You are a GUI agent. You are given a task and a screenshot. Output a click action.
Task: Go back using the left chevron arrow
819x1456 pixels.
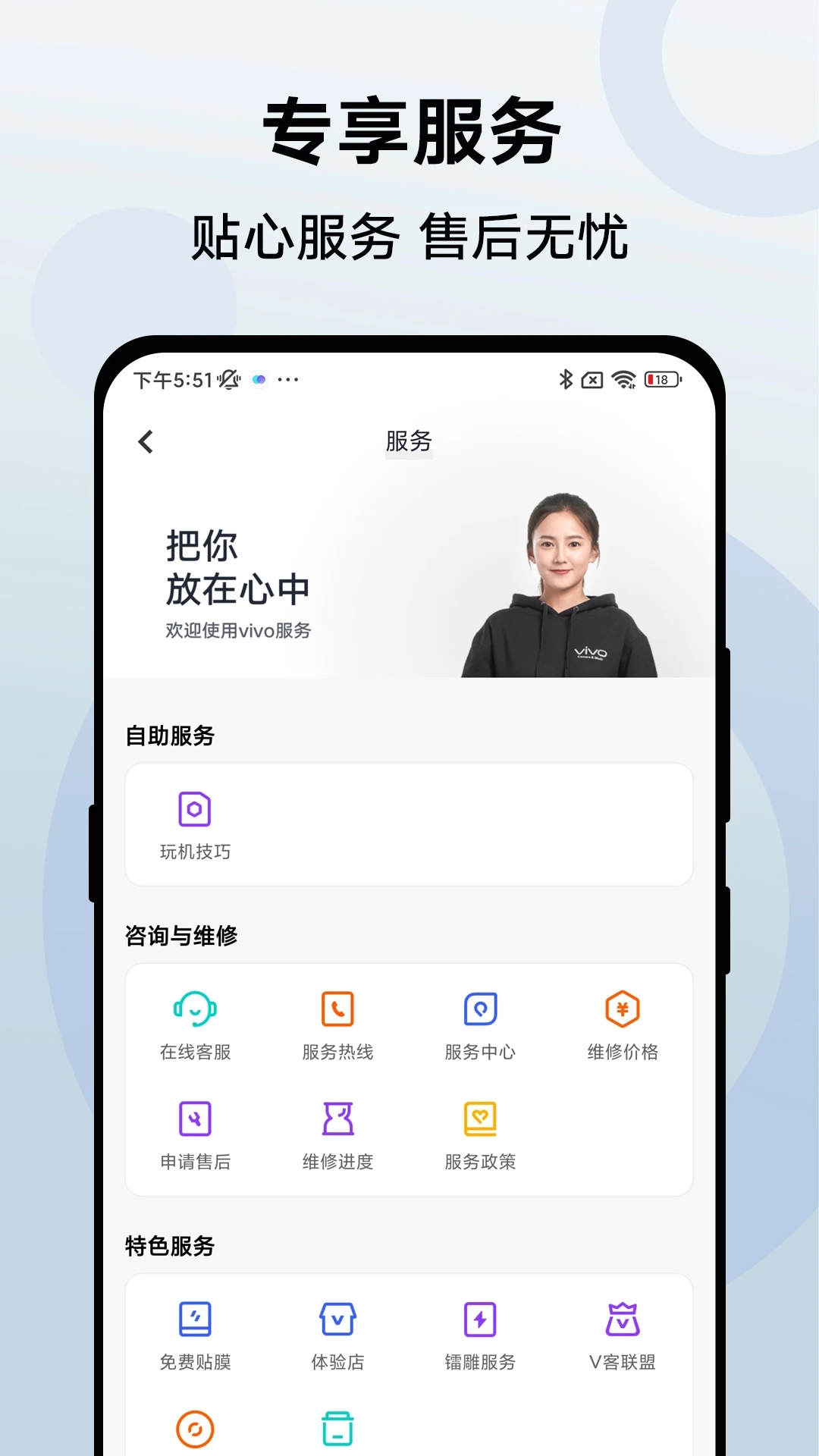[x=146, y=442]
